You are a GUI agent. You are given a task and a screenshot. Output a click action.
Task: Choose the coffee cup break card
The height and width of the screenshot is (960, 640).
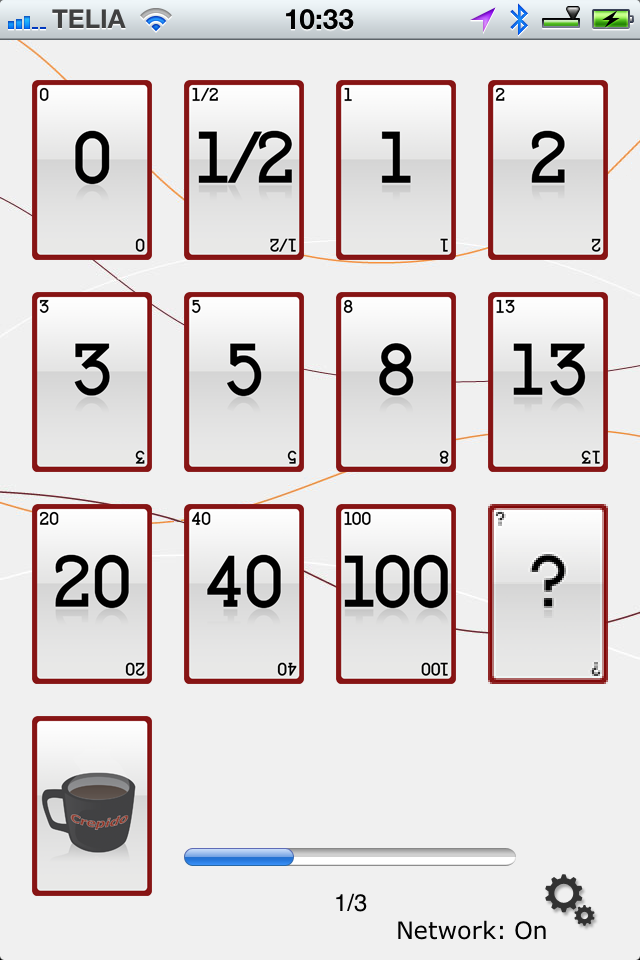click(92, 806)
